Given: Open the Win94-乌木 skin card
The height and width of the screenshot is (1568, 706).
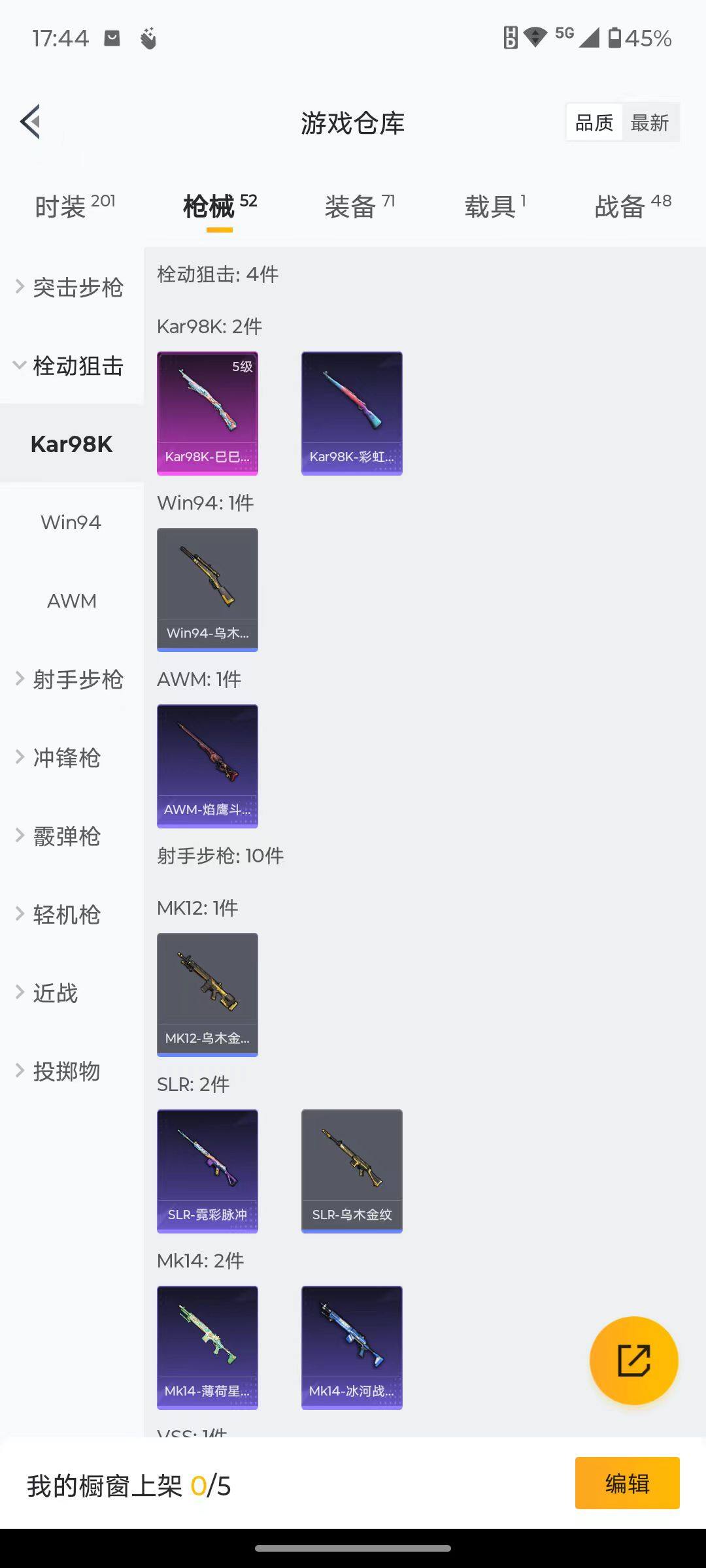Looking at the screenshot, I should tap(207, 587).
